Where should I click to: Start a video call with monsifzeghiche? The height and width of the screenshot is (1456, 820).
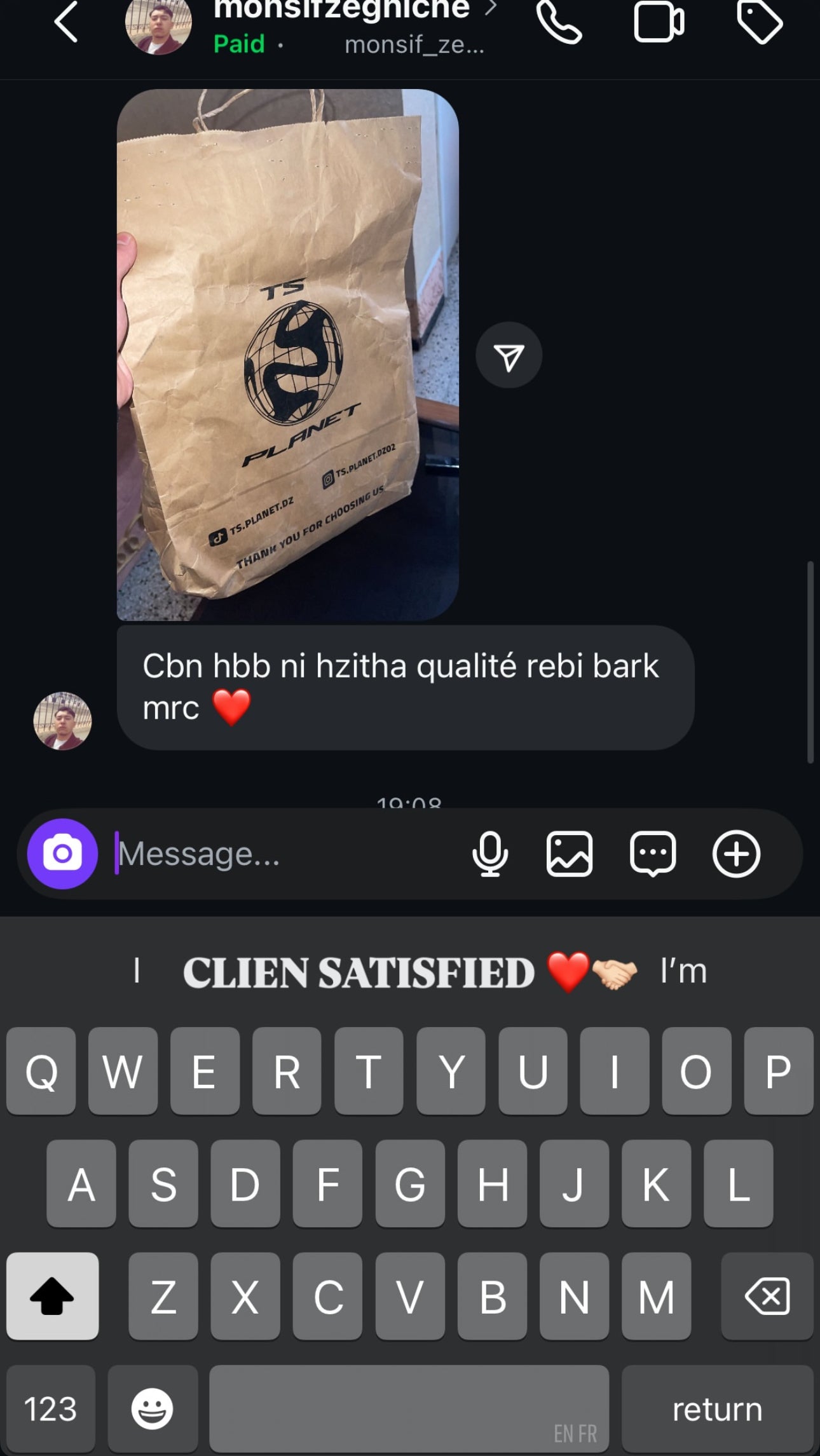(659, 23)
